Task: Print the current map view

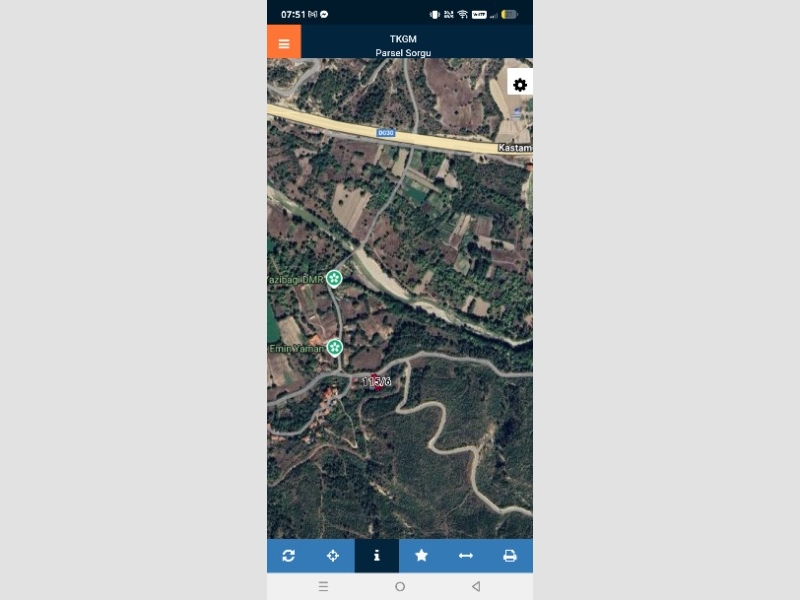Action: [510, 556]
